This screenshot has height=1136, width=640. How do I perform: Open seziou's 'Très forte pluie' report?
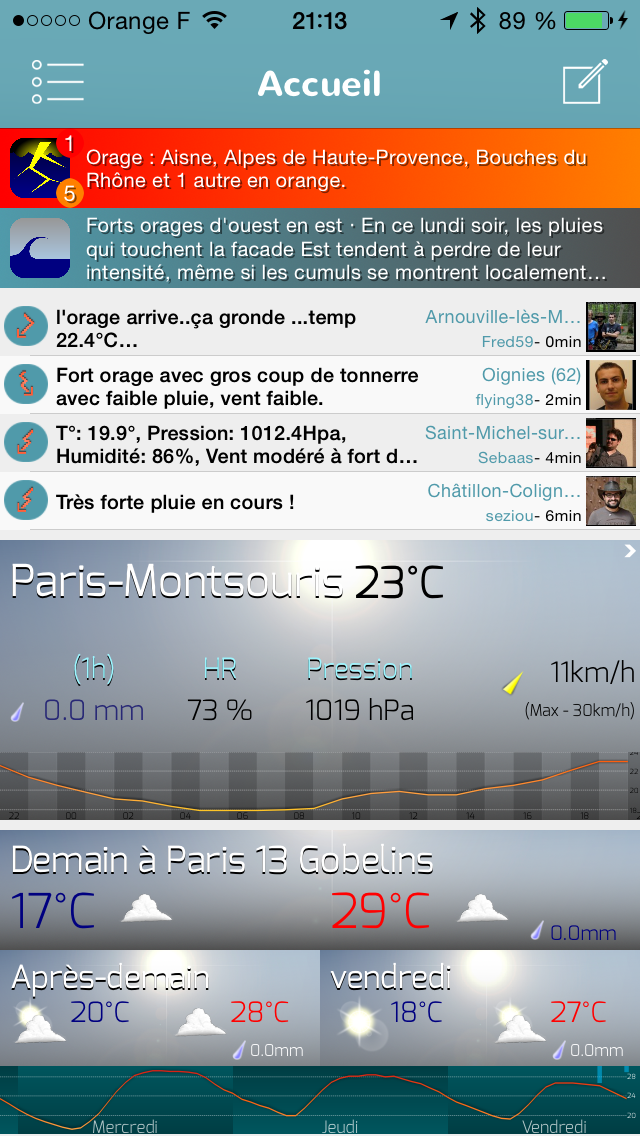[x=320, y=501]
